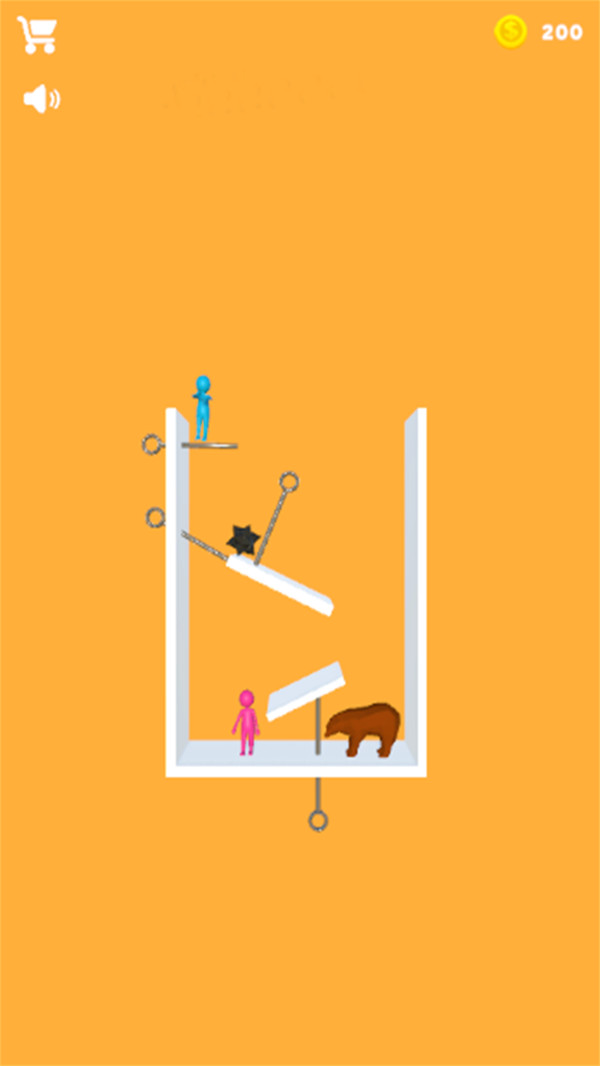
Task: Mute the game sound
Action: 41,98
